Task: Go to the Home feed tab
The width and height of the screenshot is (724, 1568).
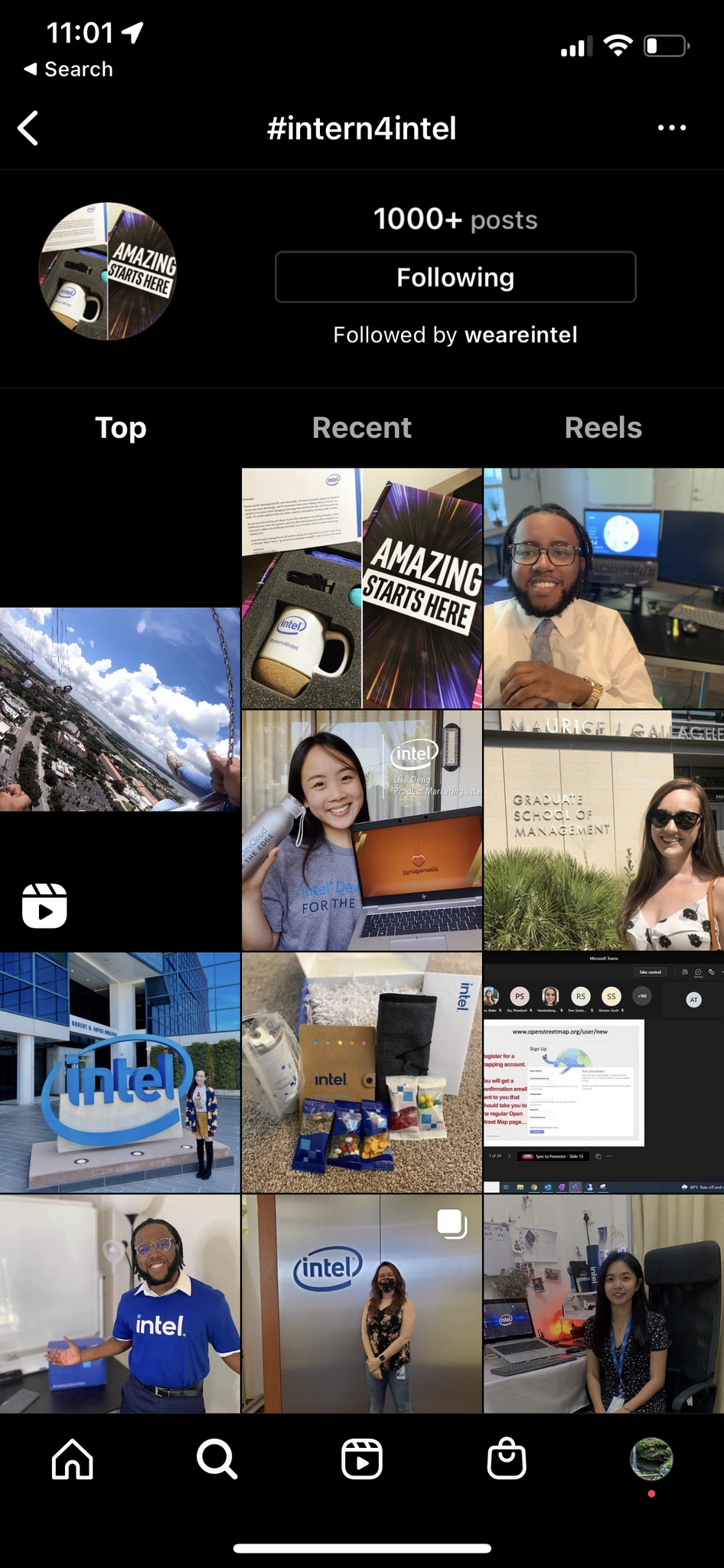Action: click(73, 1459)
